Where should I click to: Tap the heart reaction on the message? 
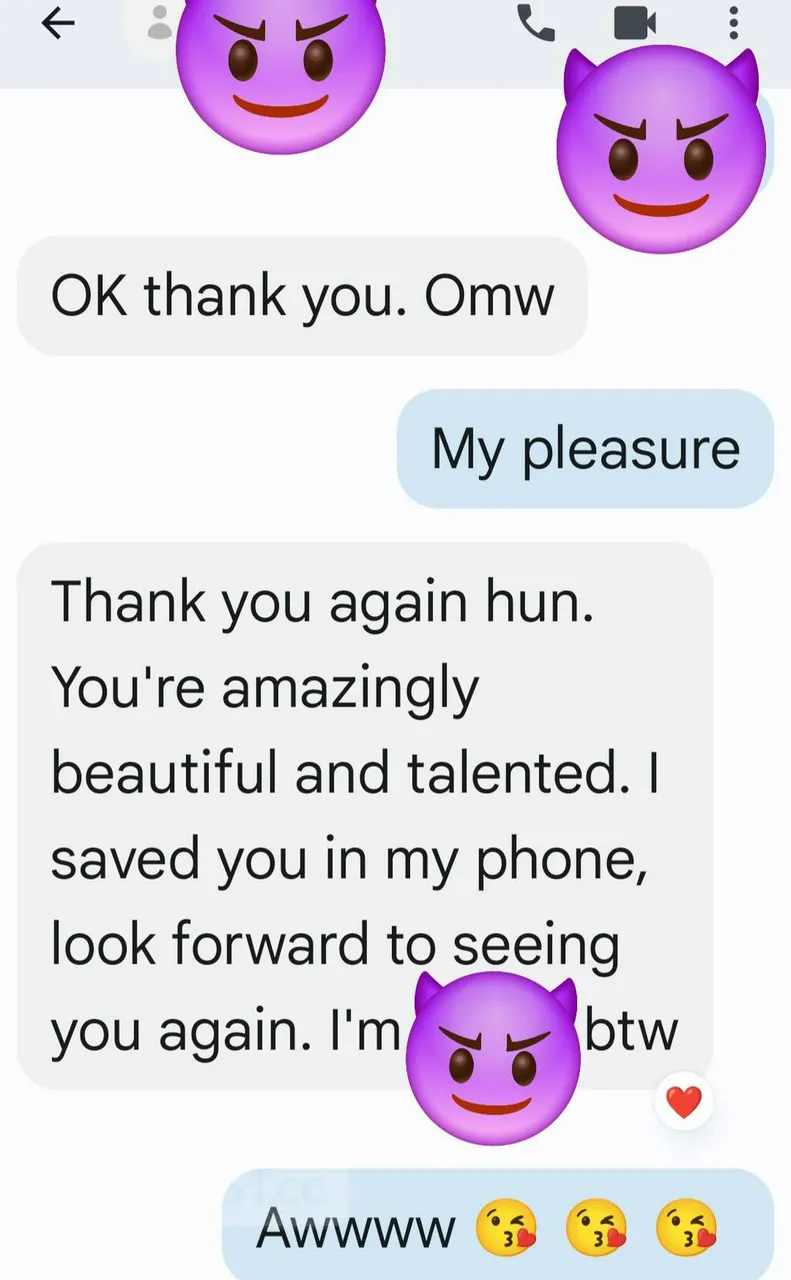tap(684, 1103)
